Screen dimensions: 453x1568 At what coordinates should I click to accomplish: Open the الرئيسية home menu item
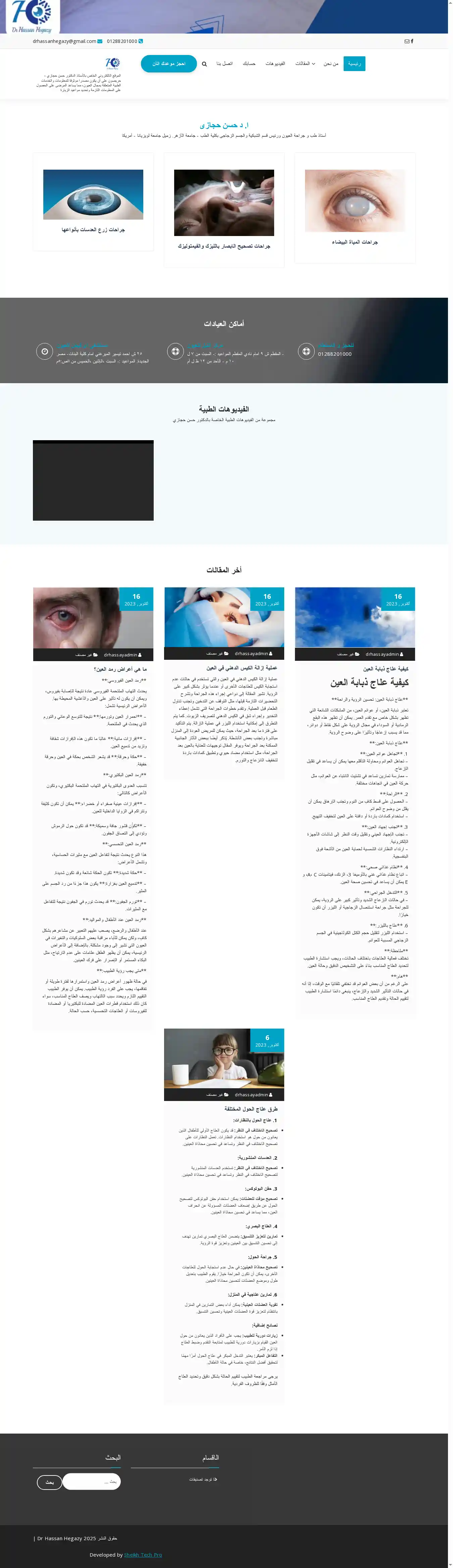click(354, 64)
